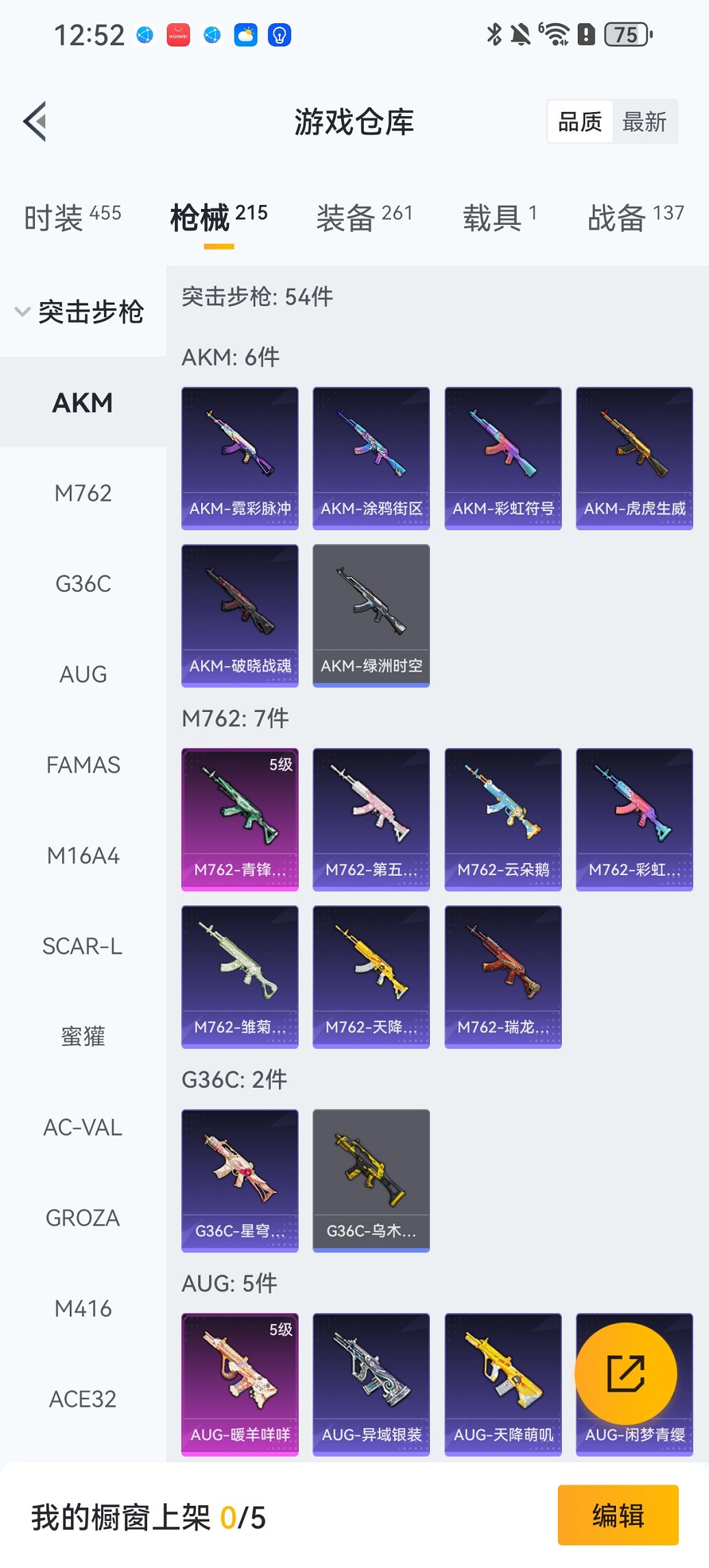Tap the 编辑 button
This screenshot has width=709, height=1568.
(x=618, y=1515)
